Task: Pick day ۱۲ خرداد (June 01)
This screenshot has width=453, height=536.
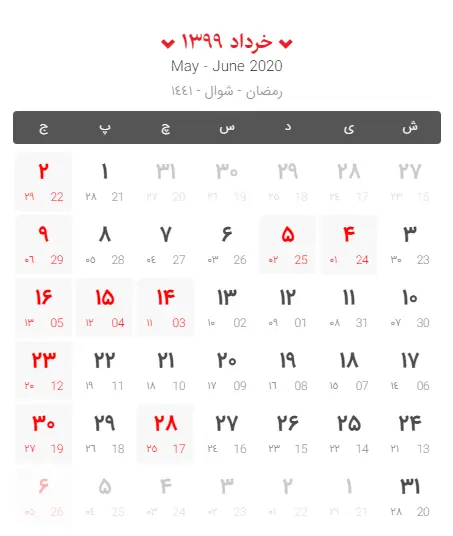Action: click(288, 308)
